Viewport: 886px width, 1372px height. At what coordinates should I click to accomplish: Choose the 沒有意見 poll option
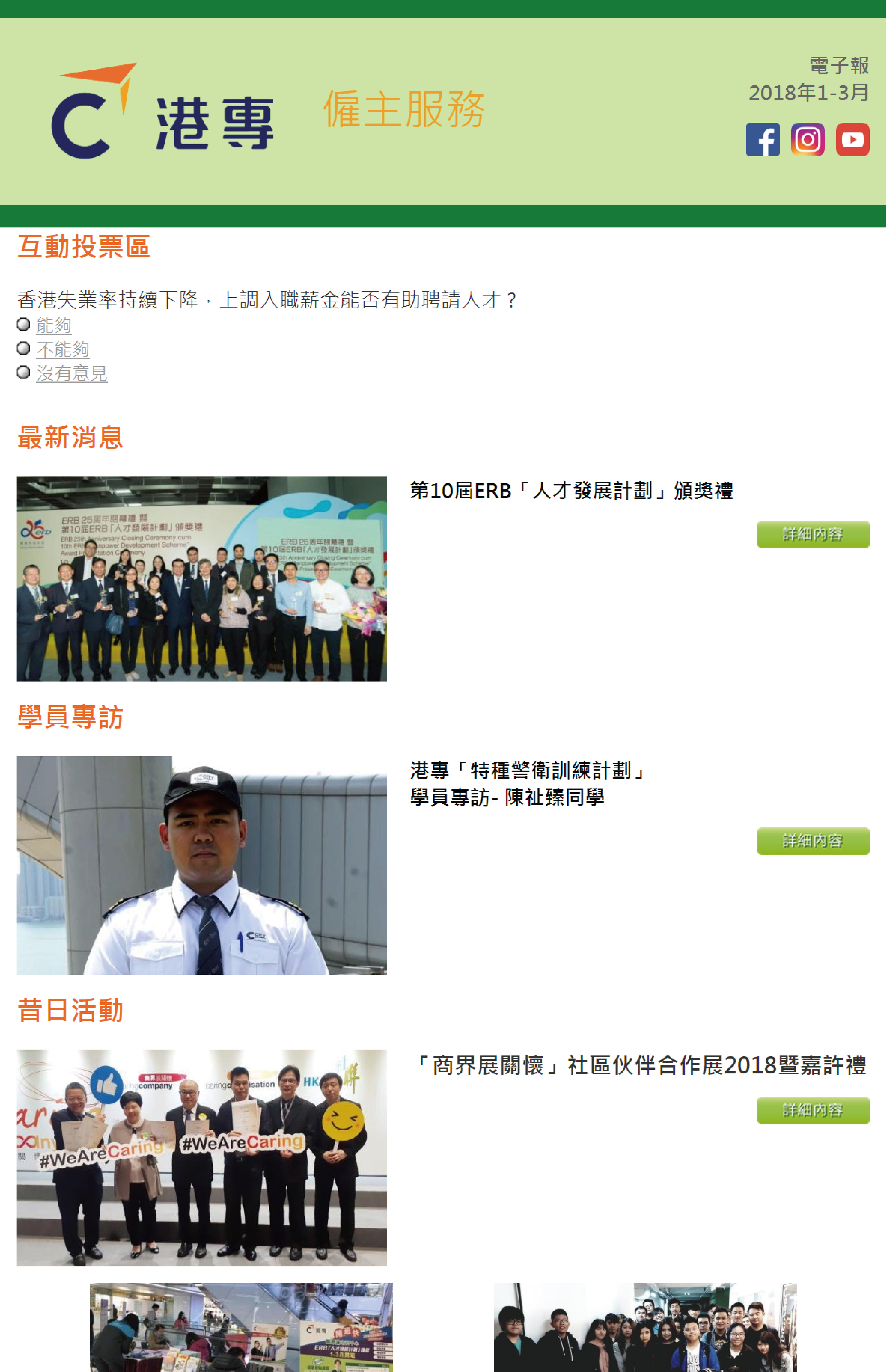click(x=71, y=373)
